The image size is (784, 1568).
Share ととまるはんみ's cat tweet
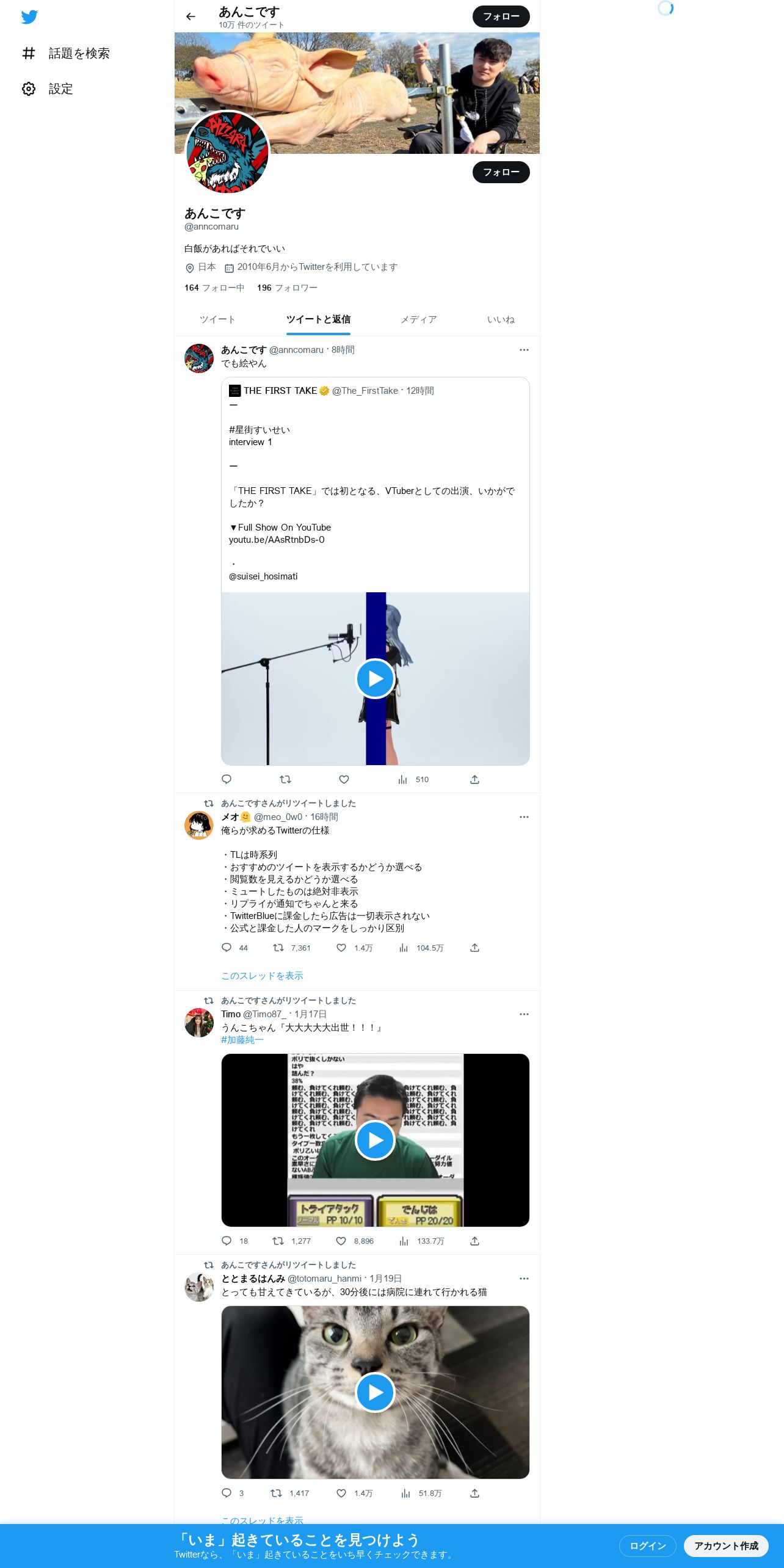pos(474,1493)
